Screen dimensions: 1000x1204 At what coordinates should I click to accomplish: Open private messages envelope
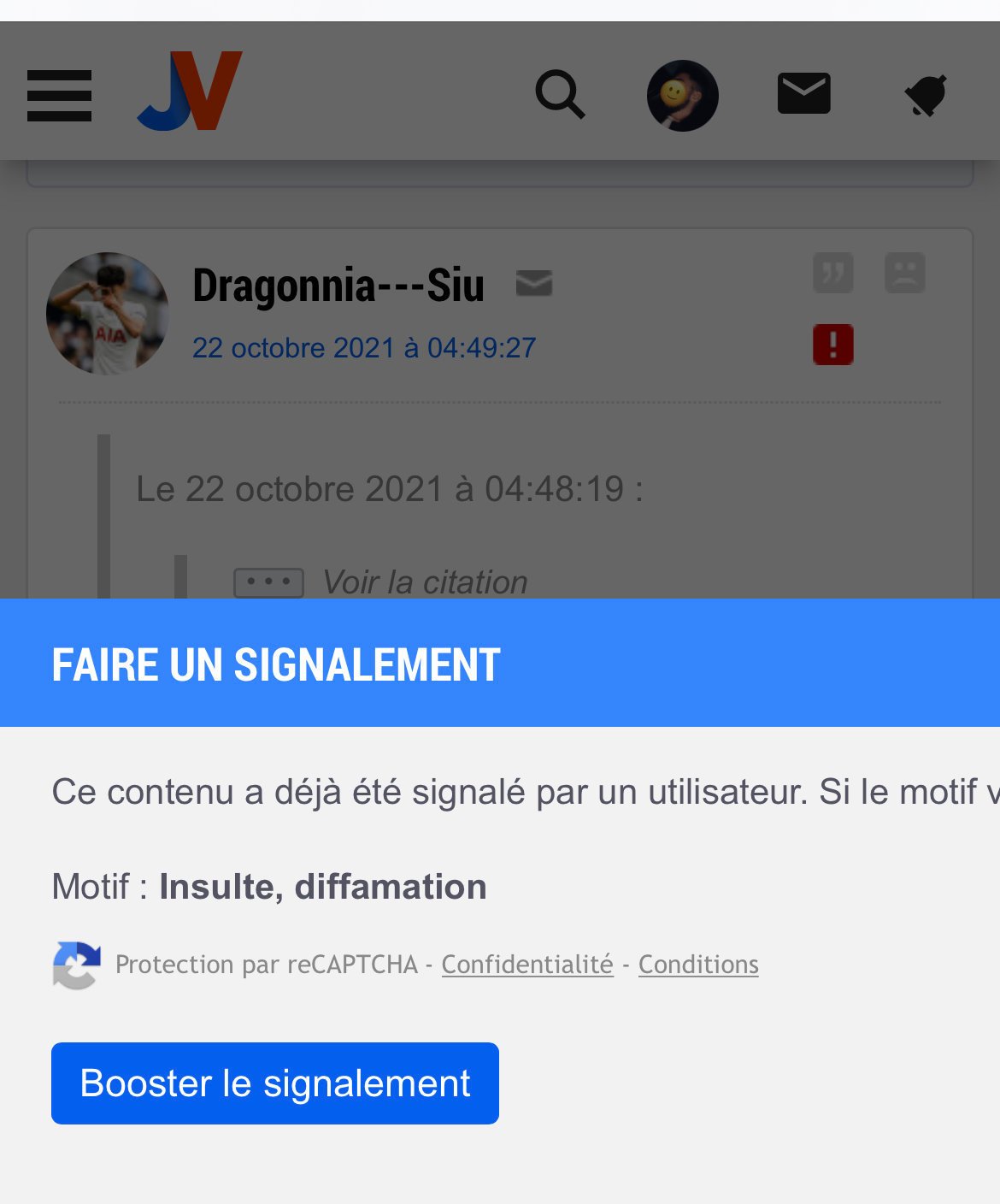tap(803, 93)
